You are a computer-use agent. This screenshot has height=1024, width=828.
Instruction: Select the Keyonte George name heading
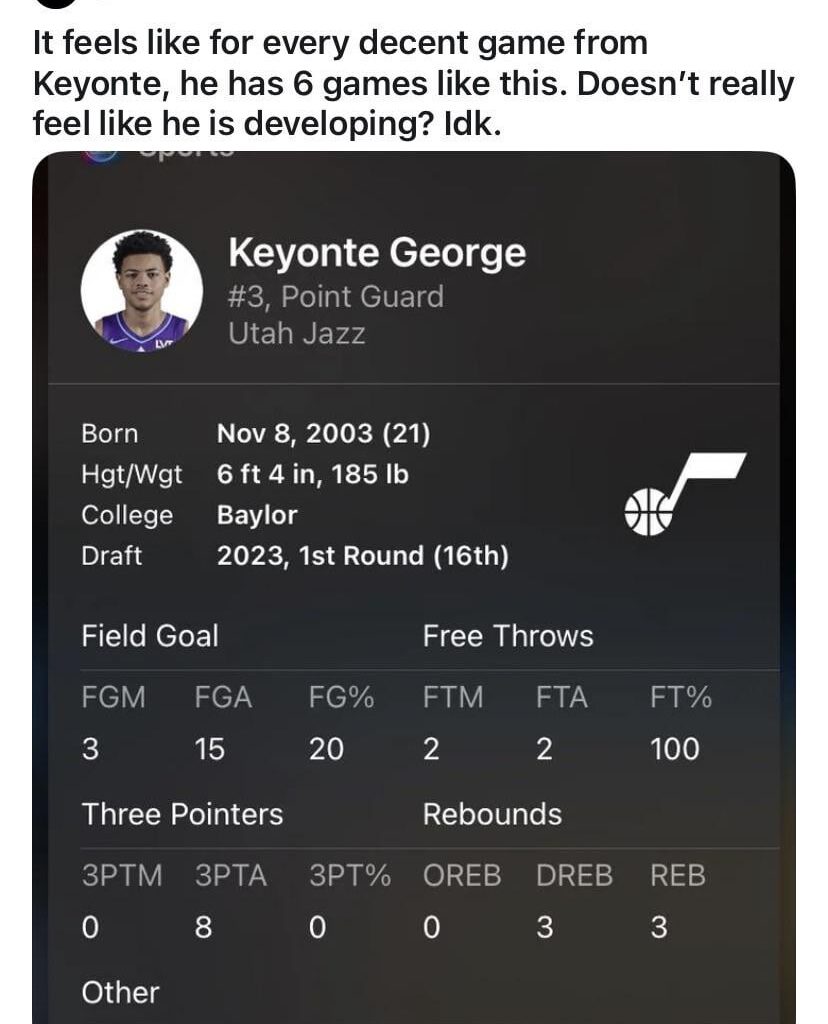[377, 254]
